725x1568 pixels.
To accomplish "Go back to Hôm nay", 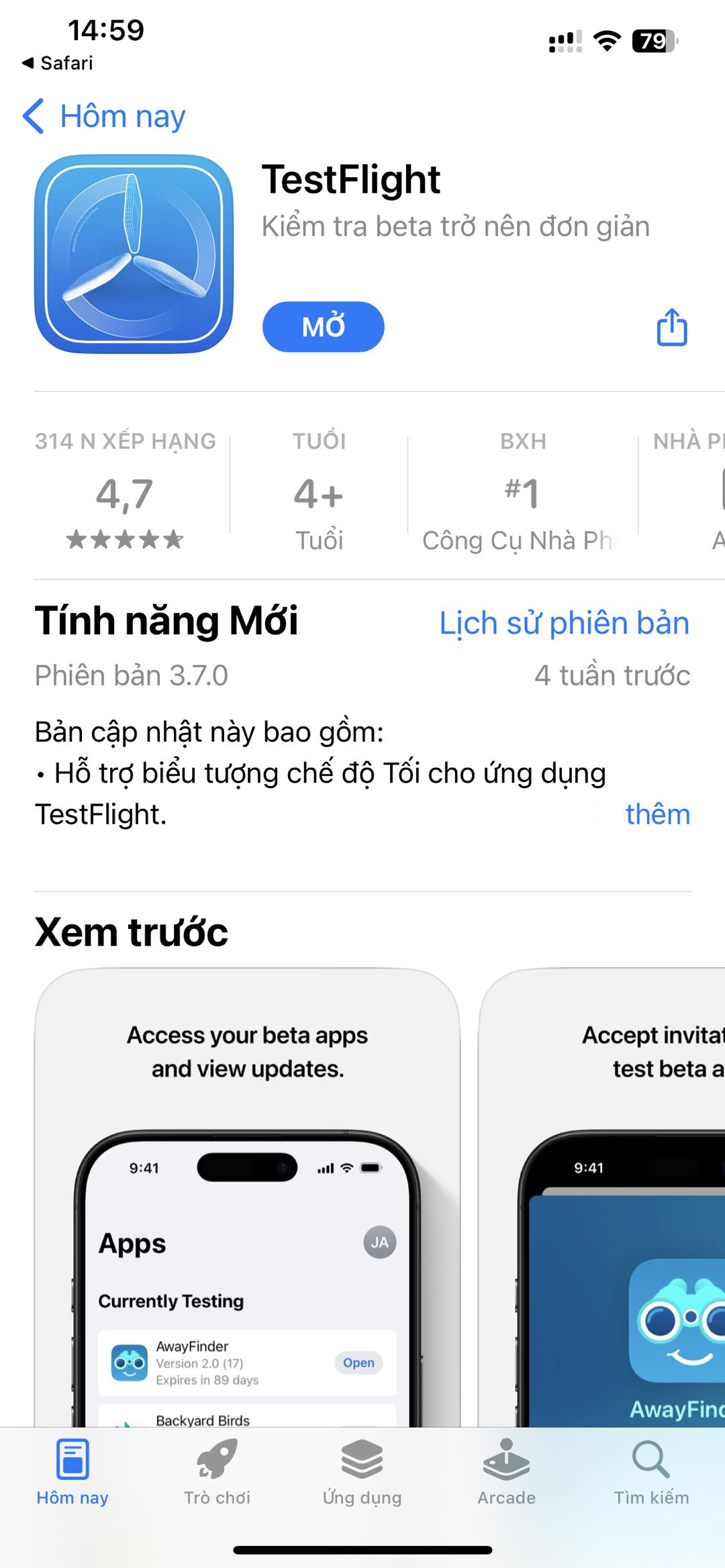I will pyautogui.click(x=104, y=116).
